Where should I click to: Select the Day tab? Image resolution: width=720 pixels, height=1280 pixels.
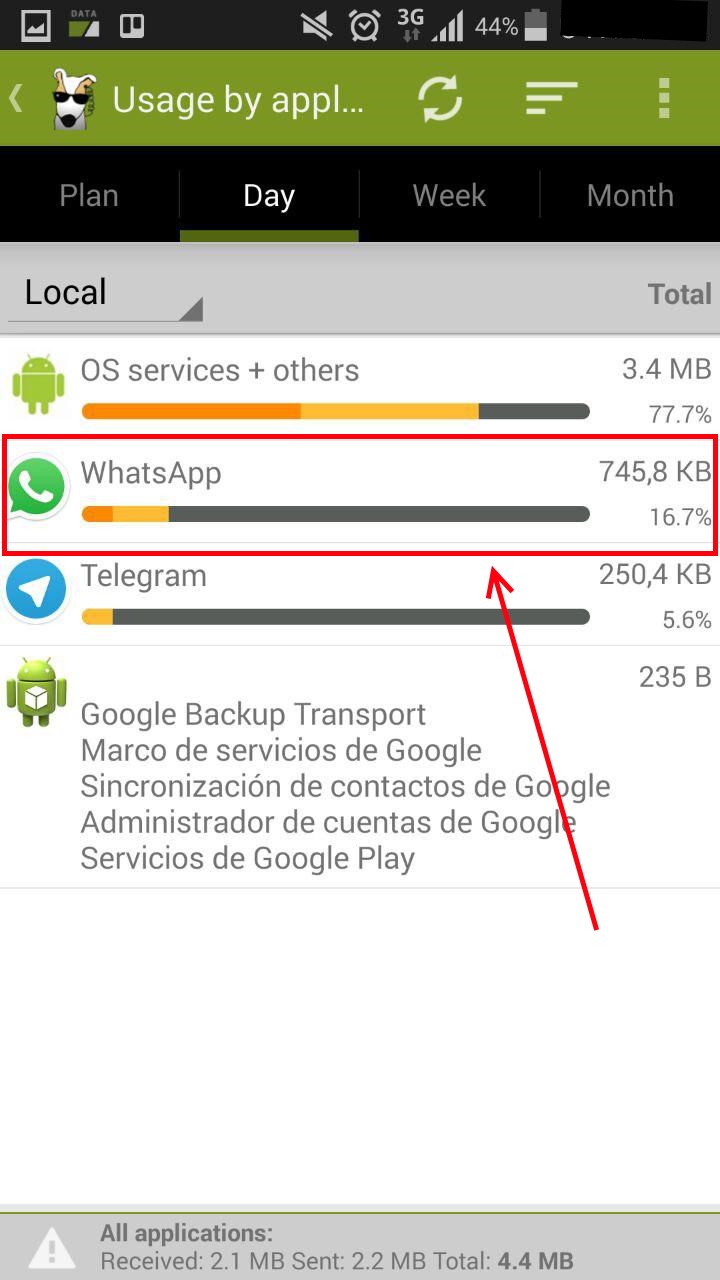click(x=269, y=195)
